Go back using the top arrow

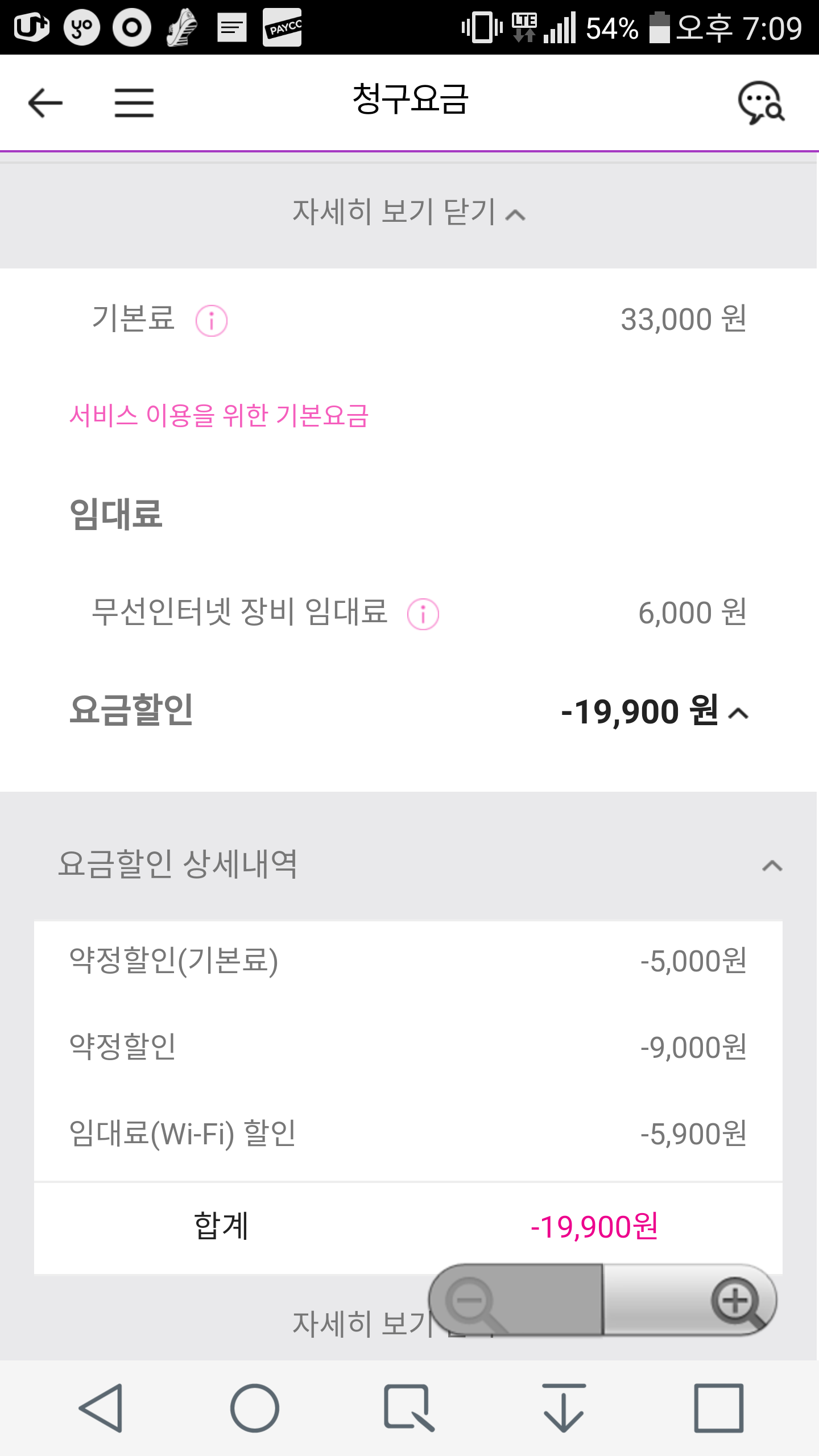point(45,103)
